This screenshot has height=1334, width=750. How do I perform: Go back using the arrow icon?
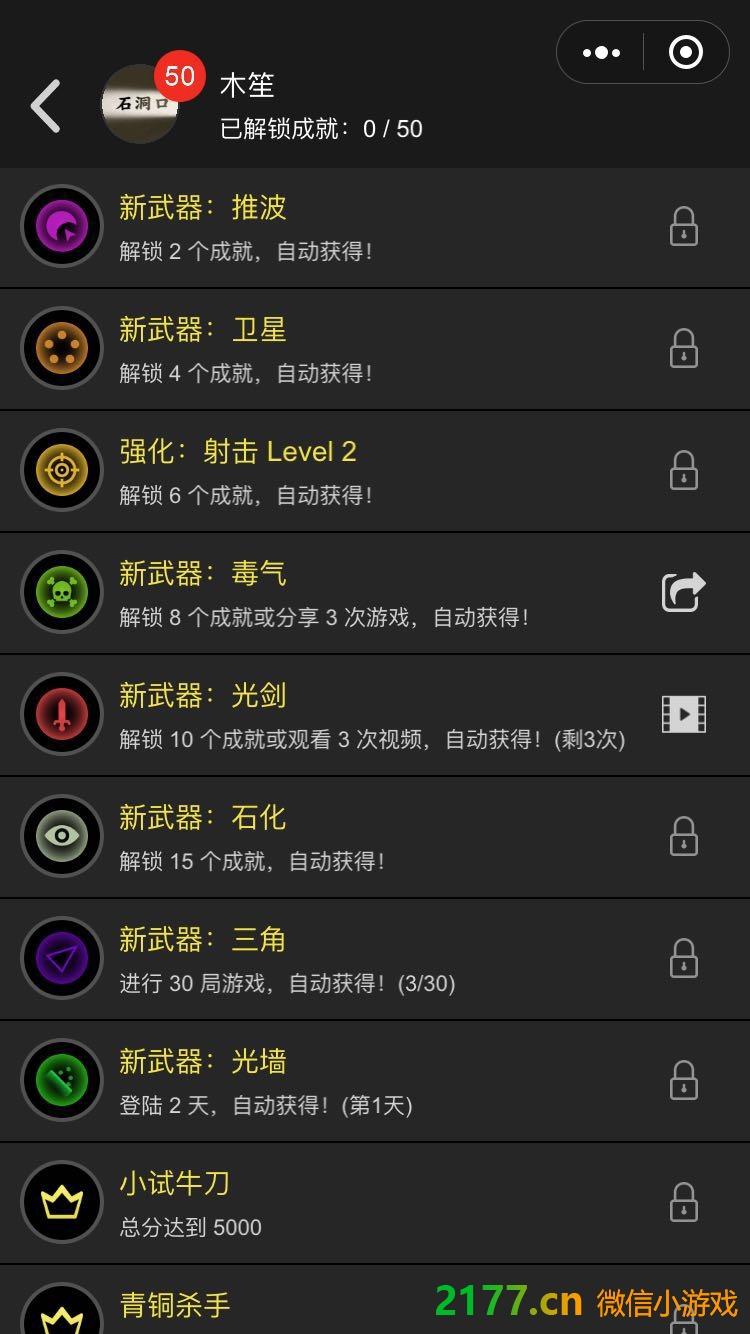[x=46, y=106]
